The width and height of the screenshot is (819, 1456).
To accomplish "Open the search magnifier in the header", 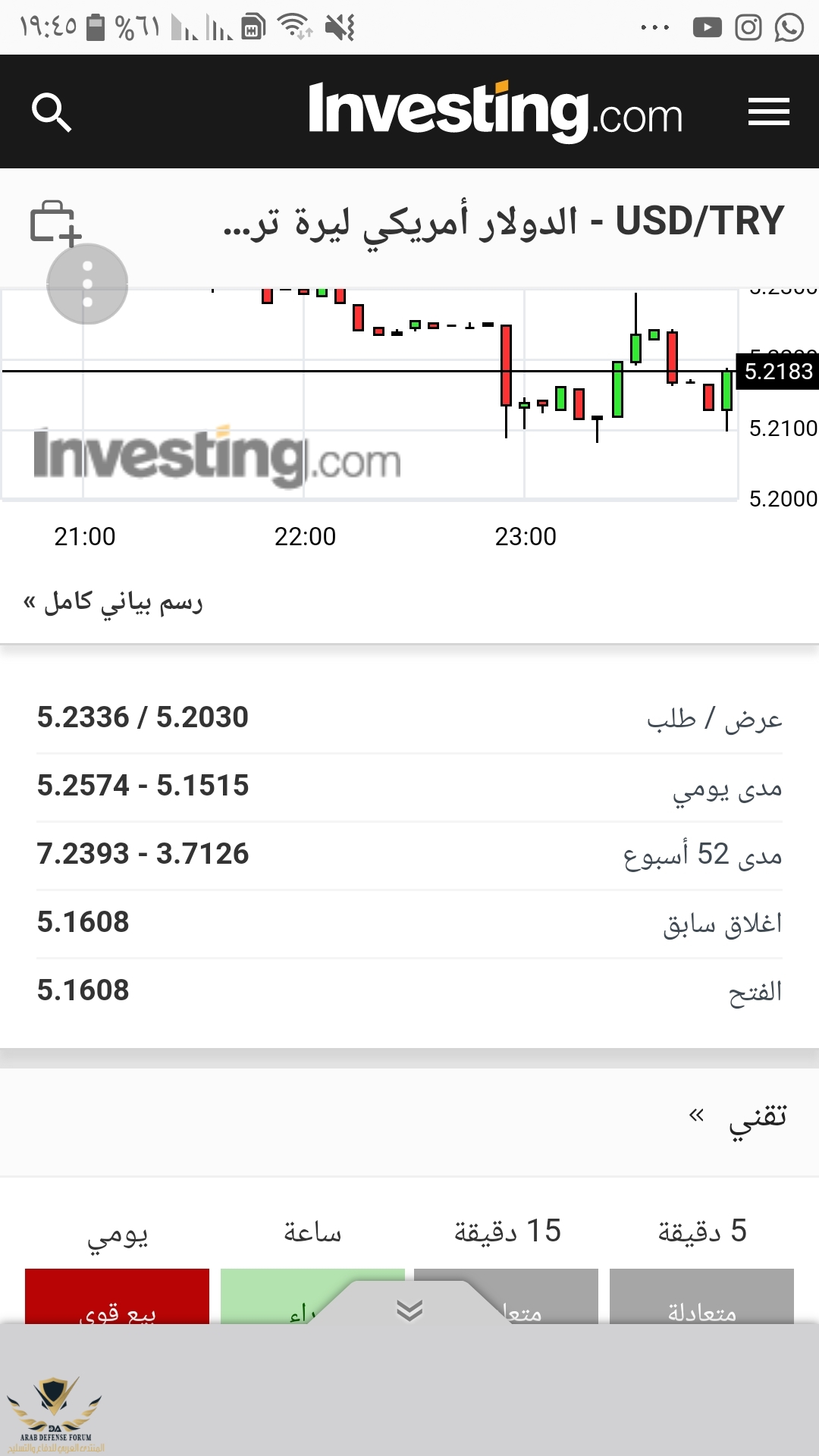I will 52,112.
